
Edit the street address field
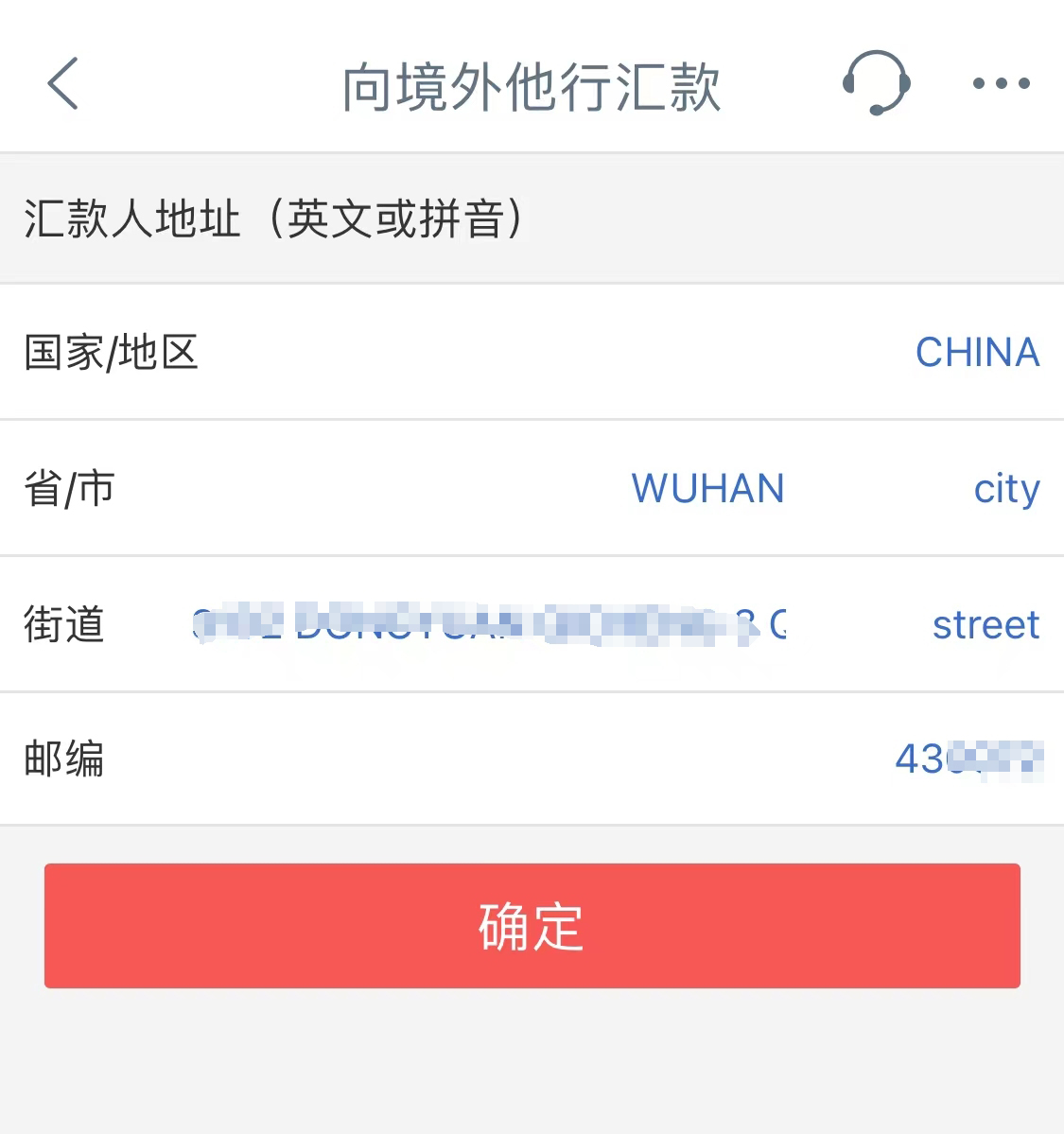point(488,624)
